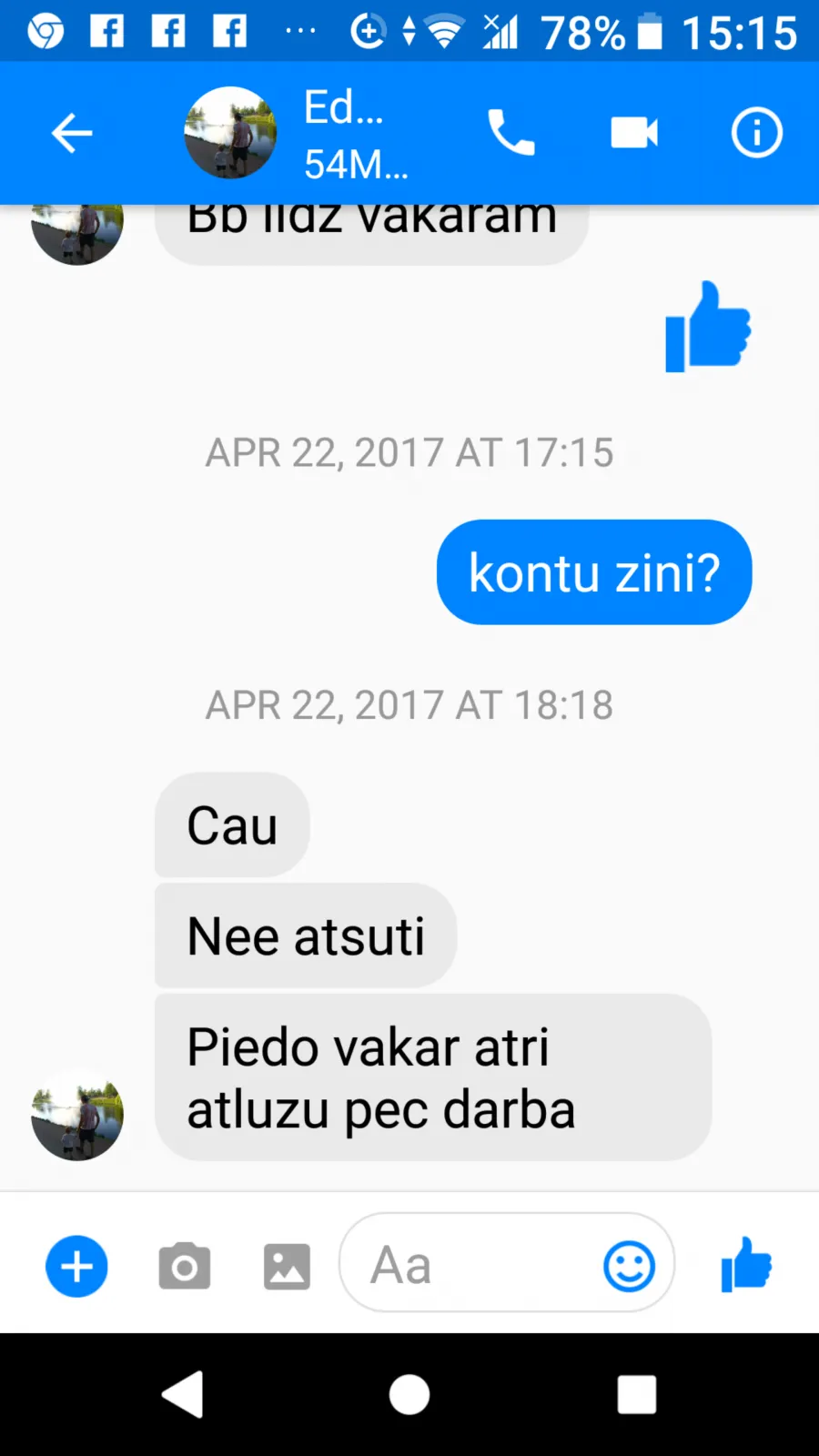Image resolution: width=819 pixels, height=1456 pixels.
Task: Send a thumbs-up like from the composer
Action: (x=746, y=1265)
